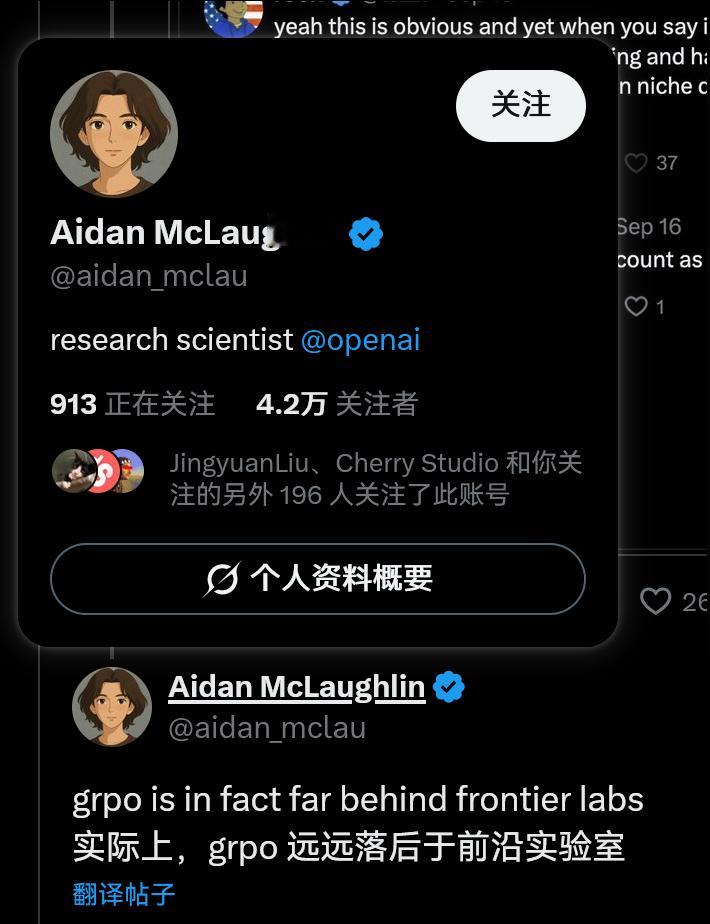
Task: Open the @openai mention link
Action: 360,340
